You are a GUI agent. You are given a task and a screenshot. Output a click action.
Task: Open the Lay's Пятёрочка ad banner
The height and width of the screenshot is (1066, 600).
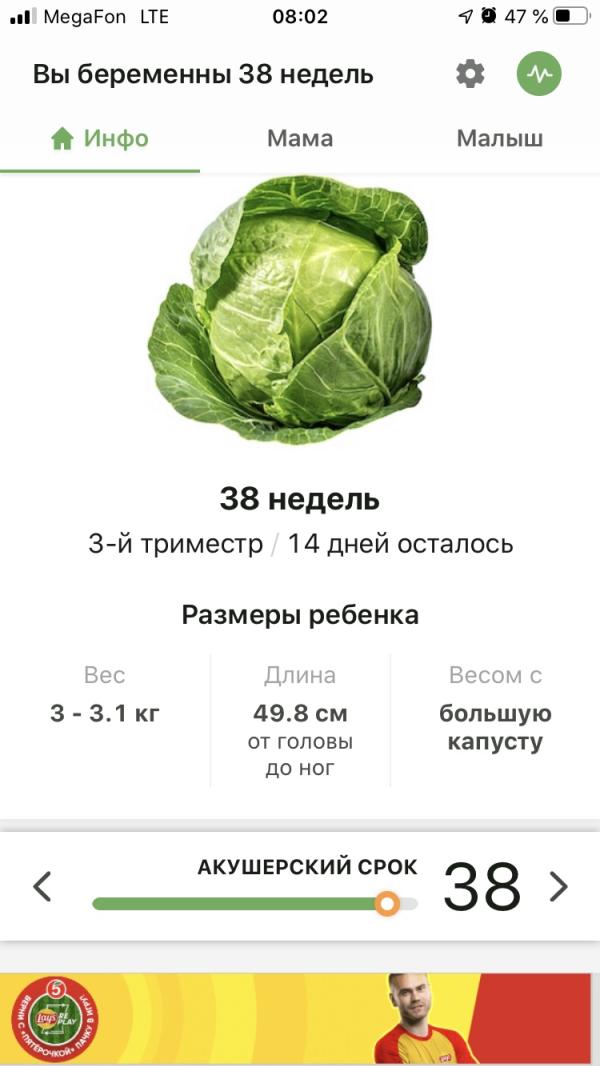tap(300, 1020)
